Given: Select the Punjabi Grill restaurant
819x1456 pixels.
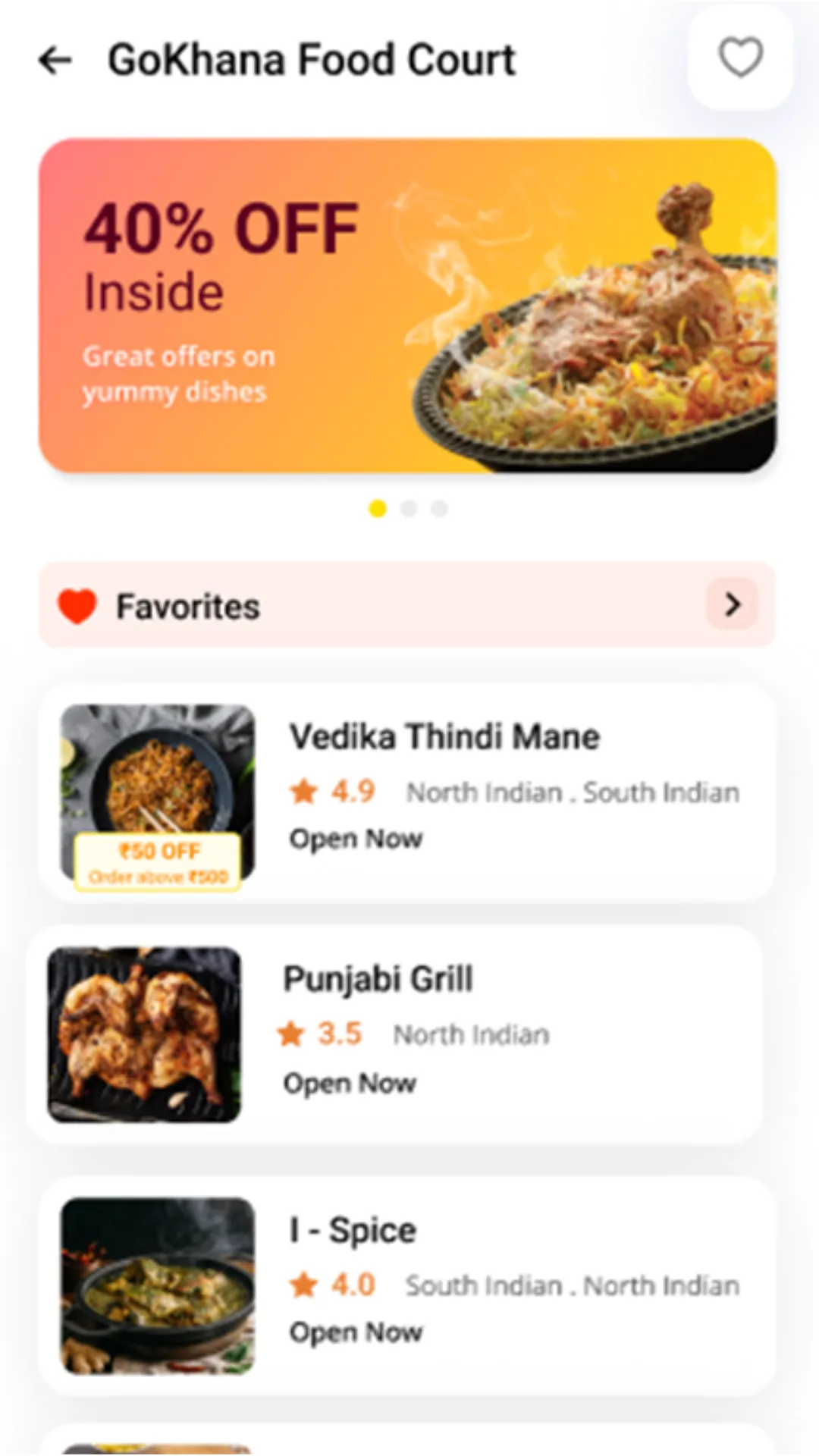Looking at the screenshot, I should click(x=395, y=1034).
